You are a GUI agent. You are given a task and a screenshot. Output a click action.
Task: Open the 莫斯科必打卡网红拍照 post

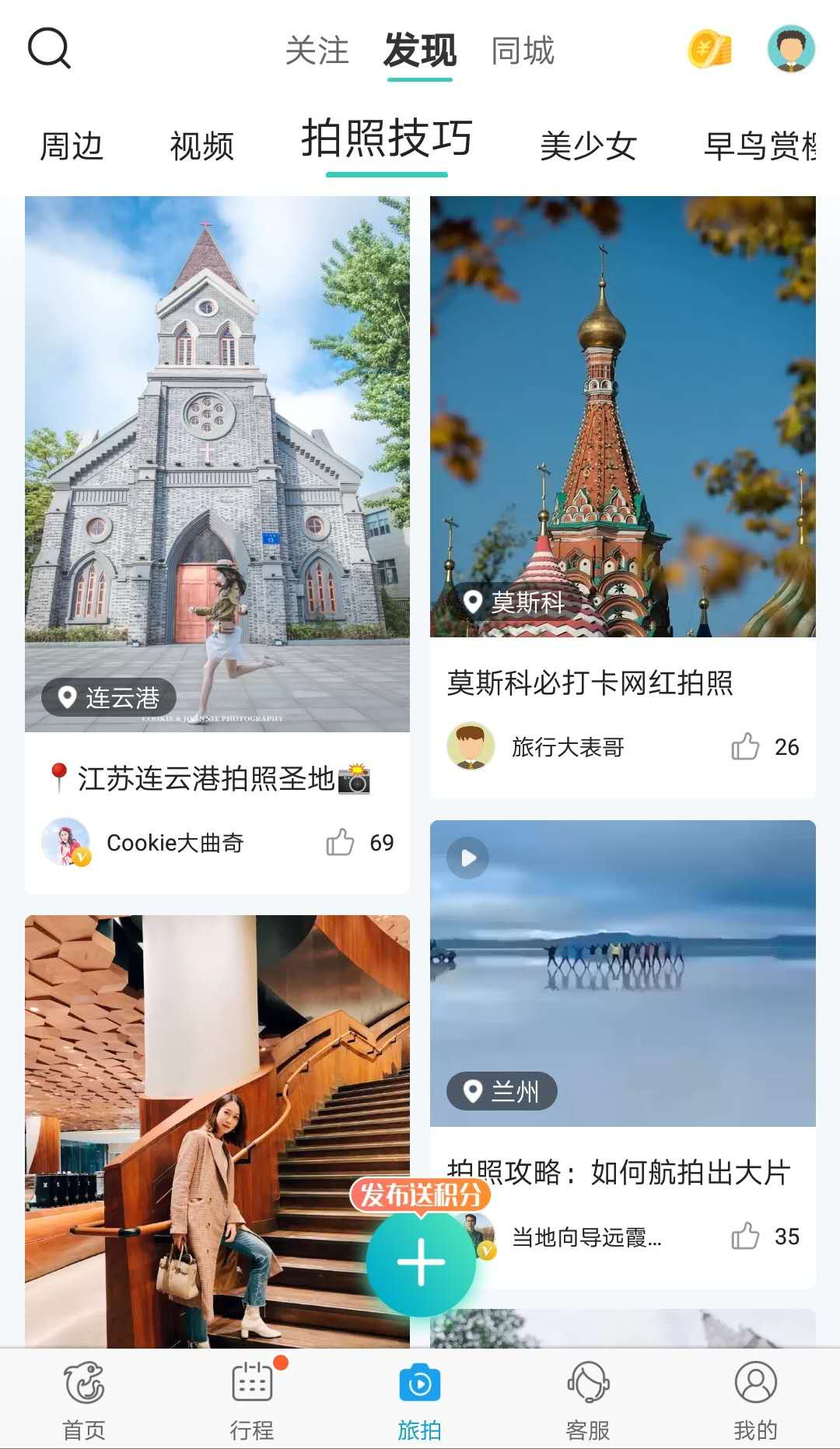click(x=622, y=420)
